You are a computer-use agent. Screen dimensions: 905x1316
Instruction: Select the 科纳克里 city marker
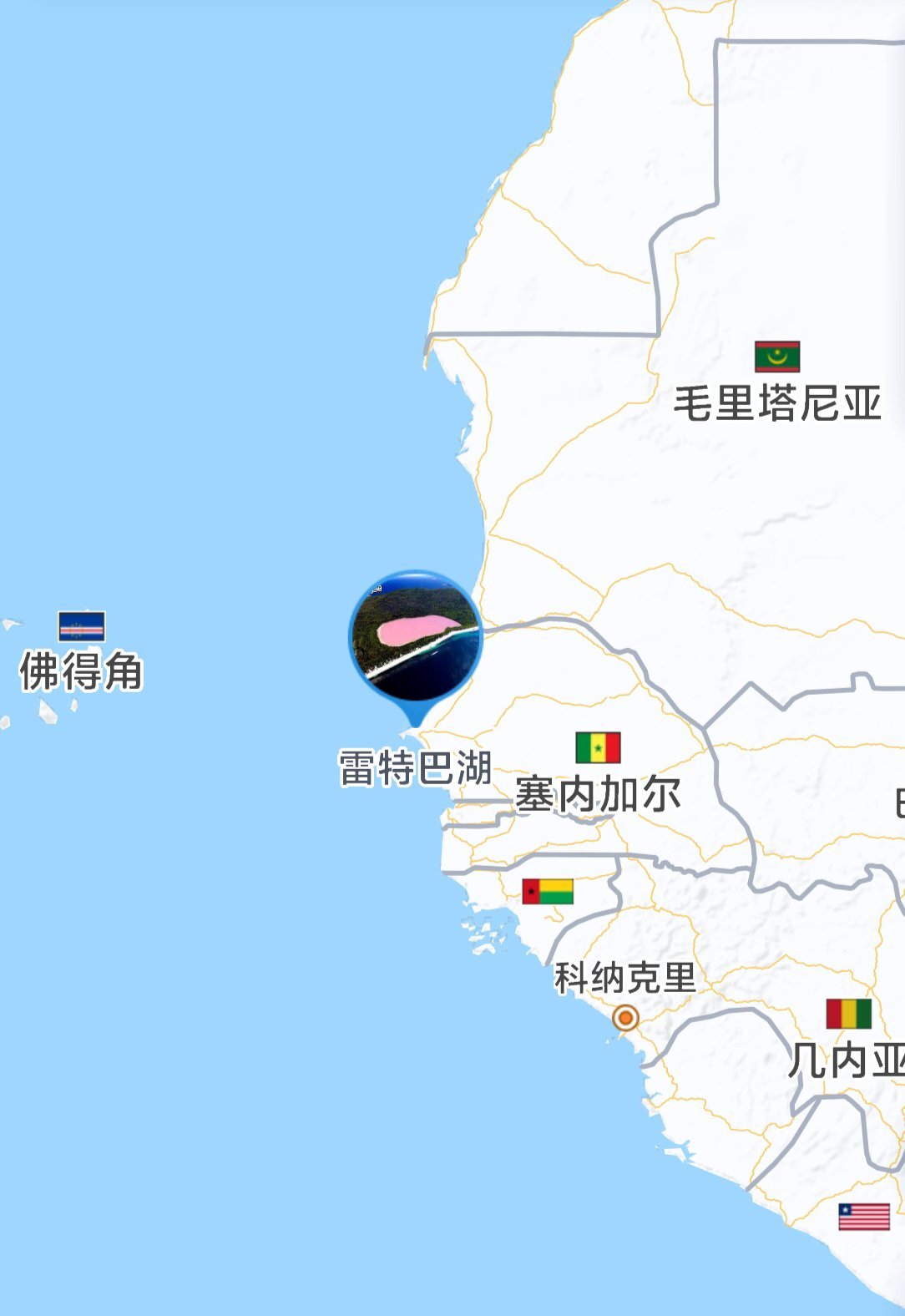pos(625,1018)
